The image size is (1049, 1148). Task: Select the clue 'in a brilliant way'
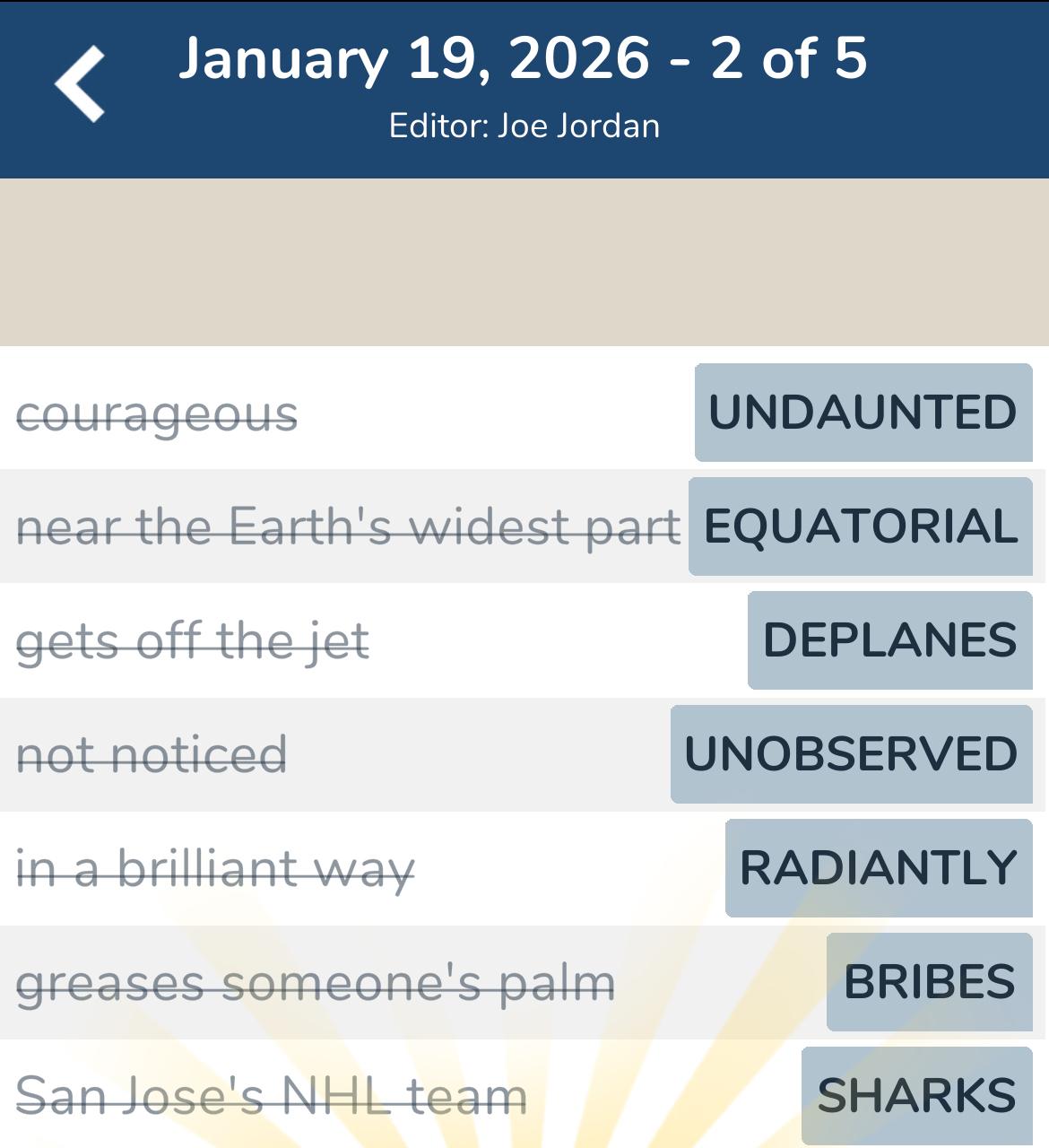(215, 866)
